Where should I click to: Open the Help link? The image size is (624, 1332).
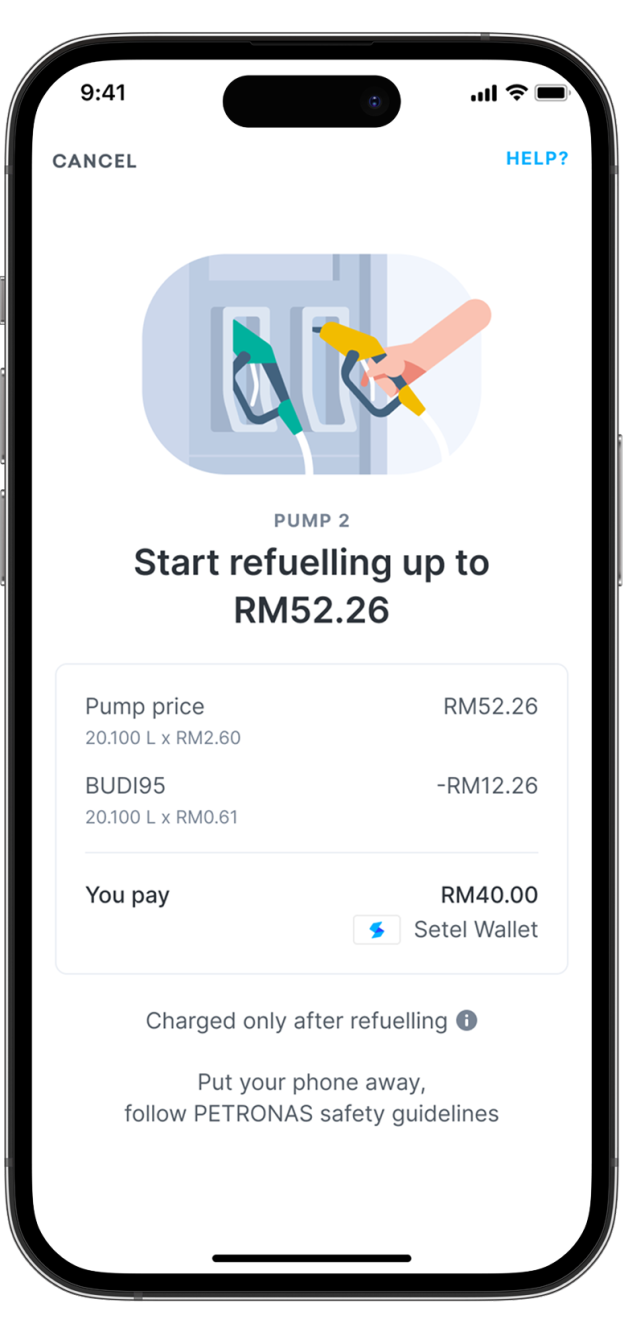pos(537,159)
